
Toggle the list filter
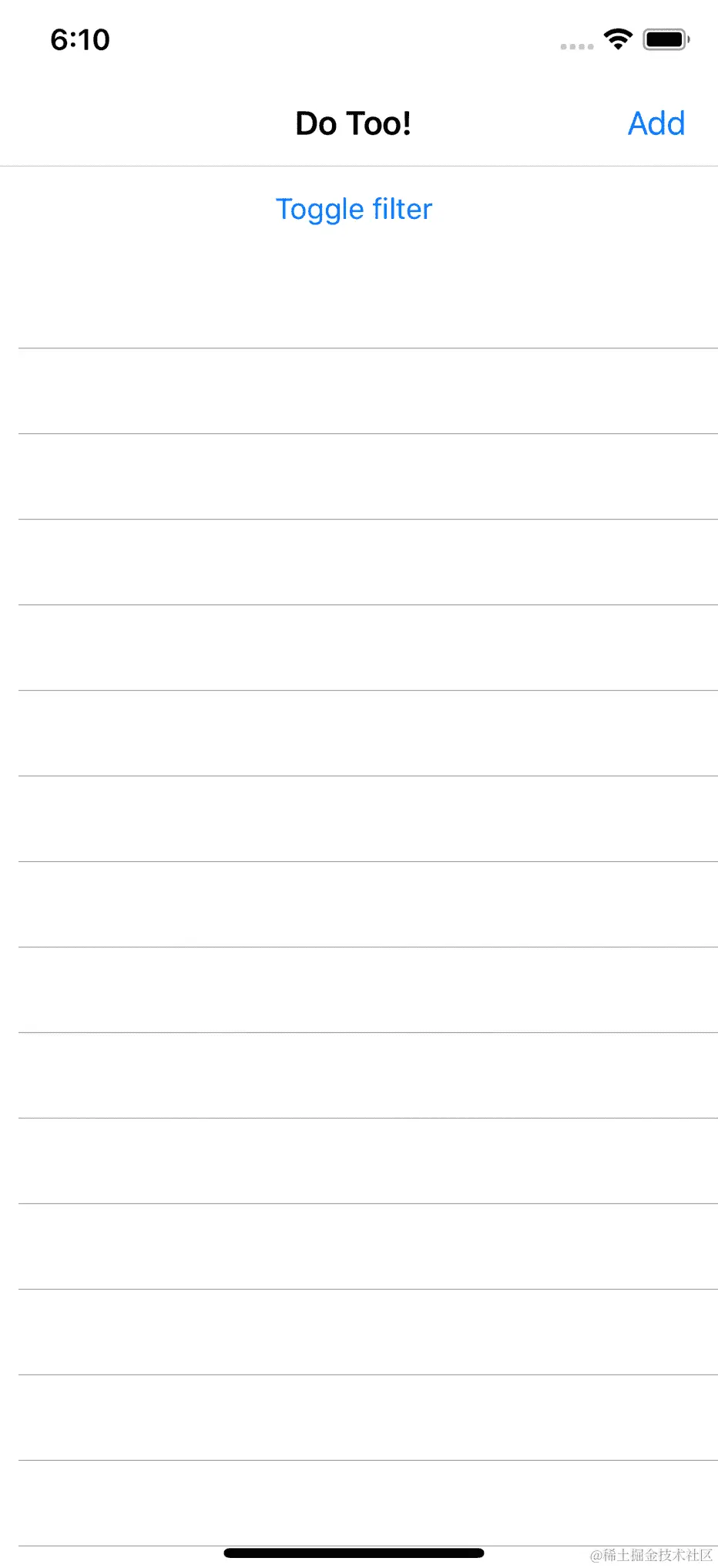(x=354, y=209)
